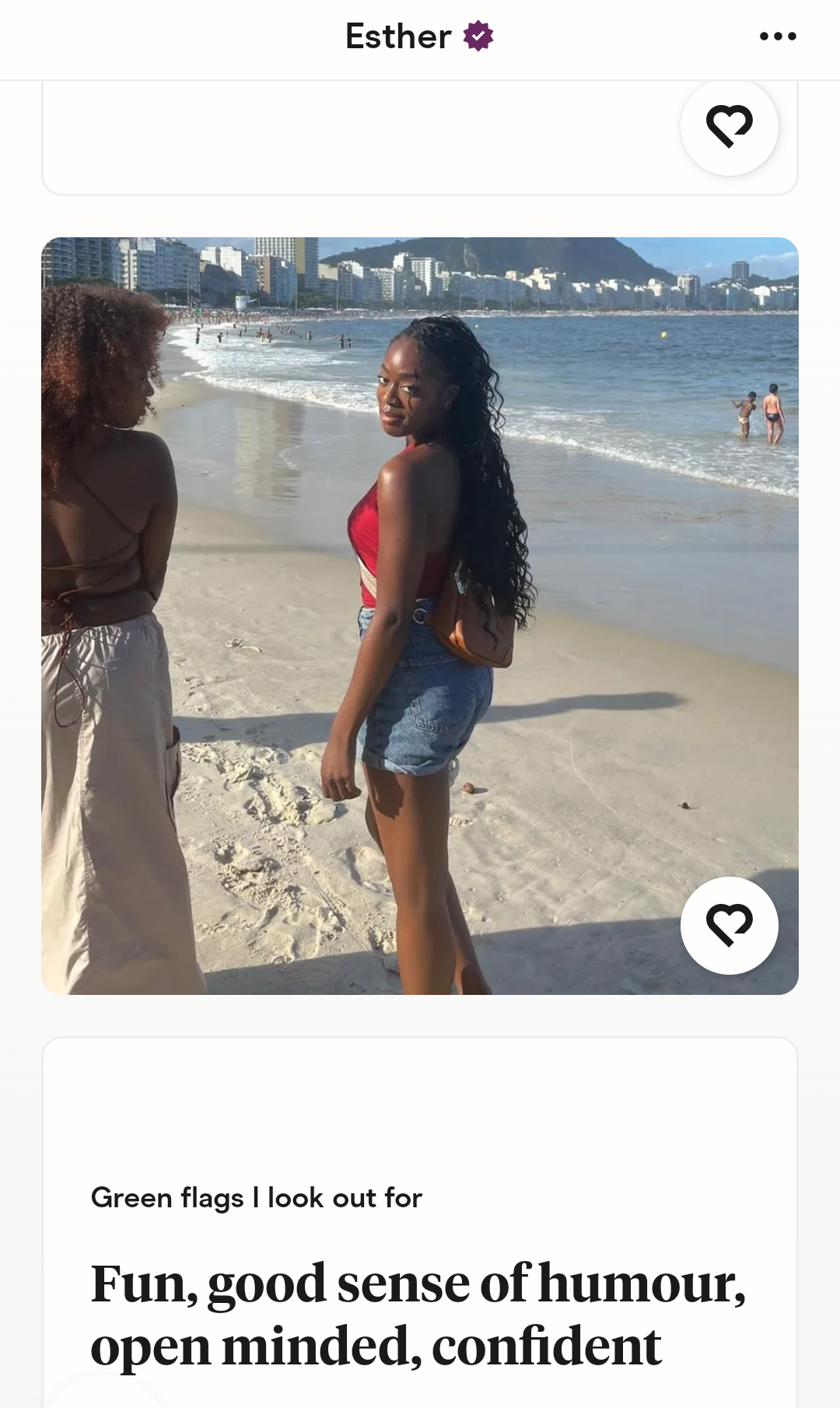Like the beach photo with heart button
Screen dimensions: 840x1408
tap(730, 926)
